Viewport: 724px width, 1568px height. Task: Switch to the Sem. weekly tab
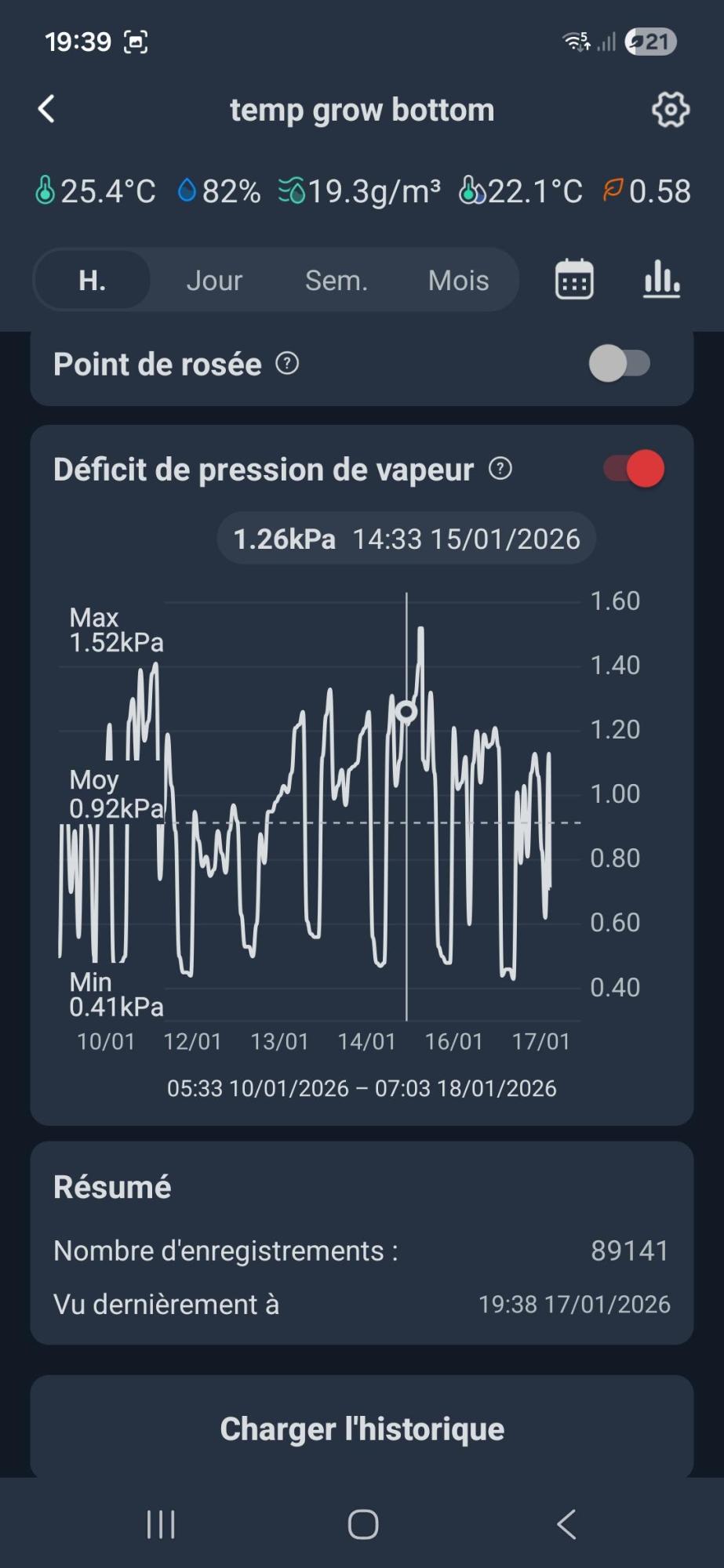coord(337,280)
